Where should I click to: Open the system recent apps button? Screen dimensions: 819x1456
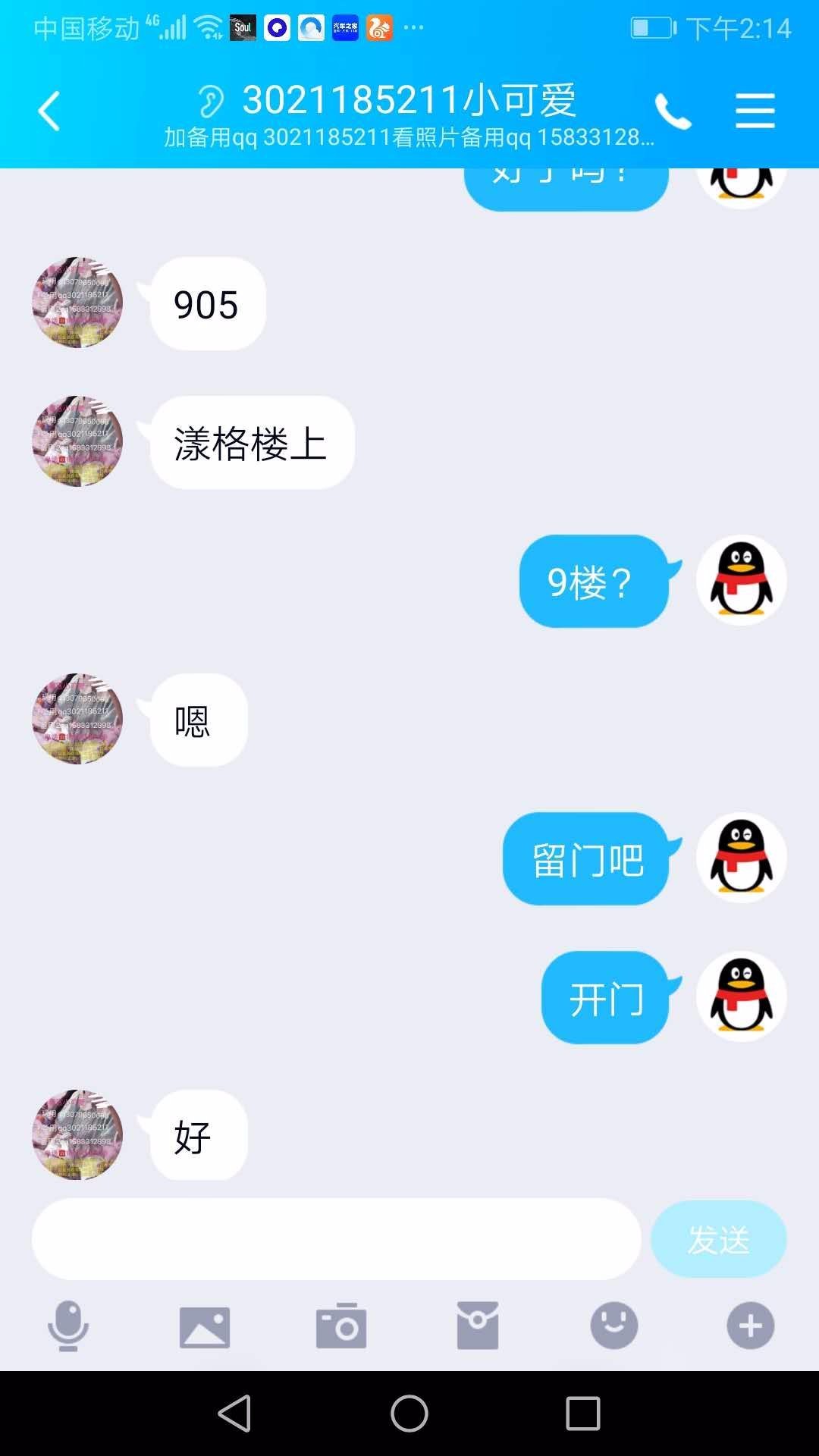583,1414
